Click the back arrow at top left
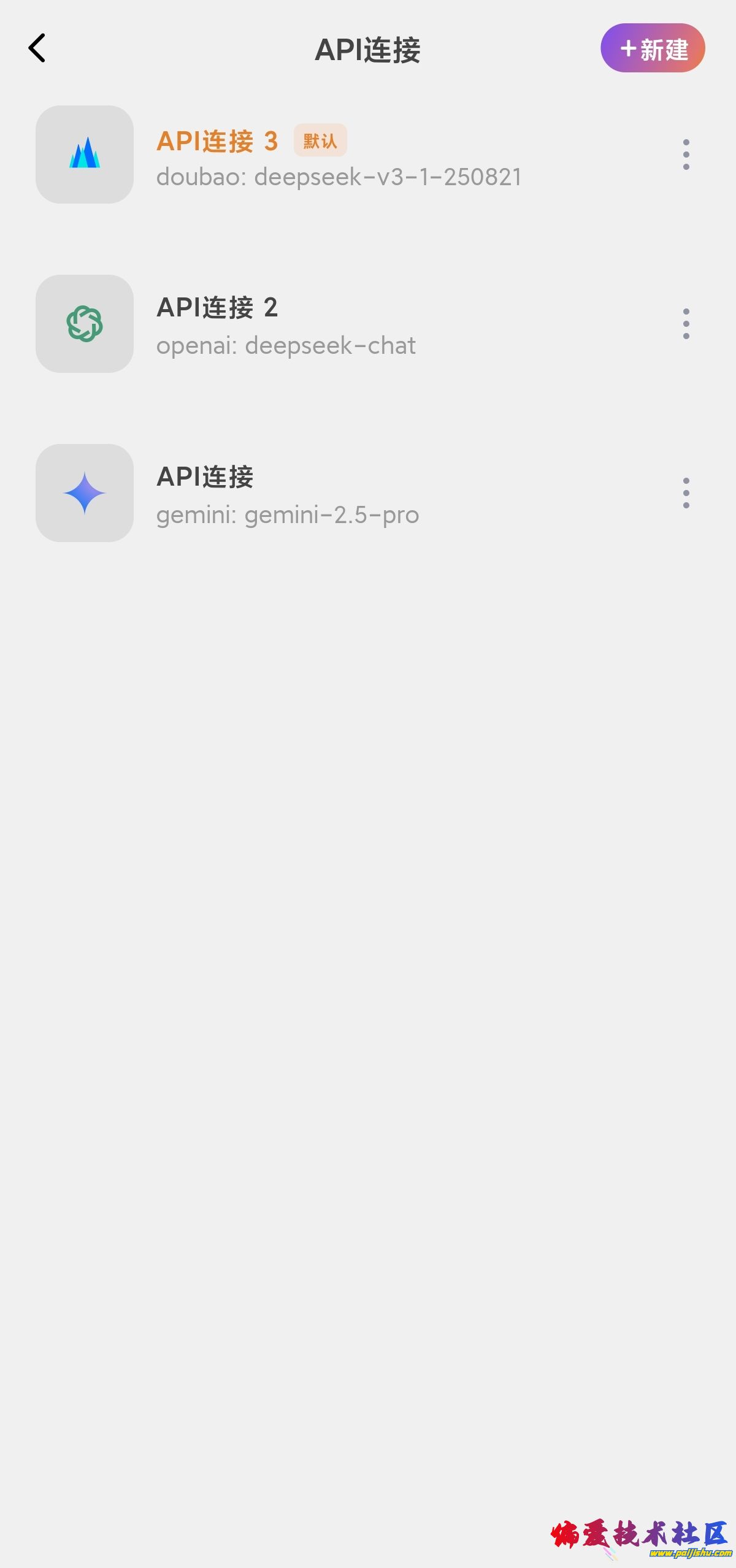The width and height of the screenshot is (736, 1568). [38, 48]
